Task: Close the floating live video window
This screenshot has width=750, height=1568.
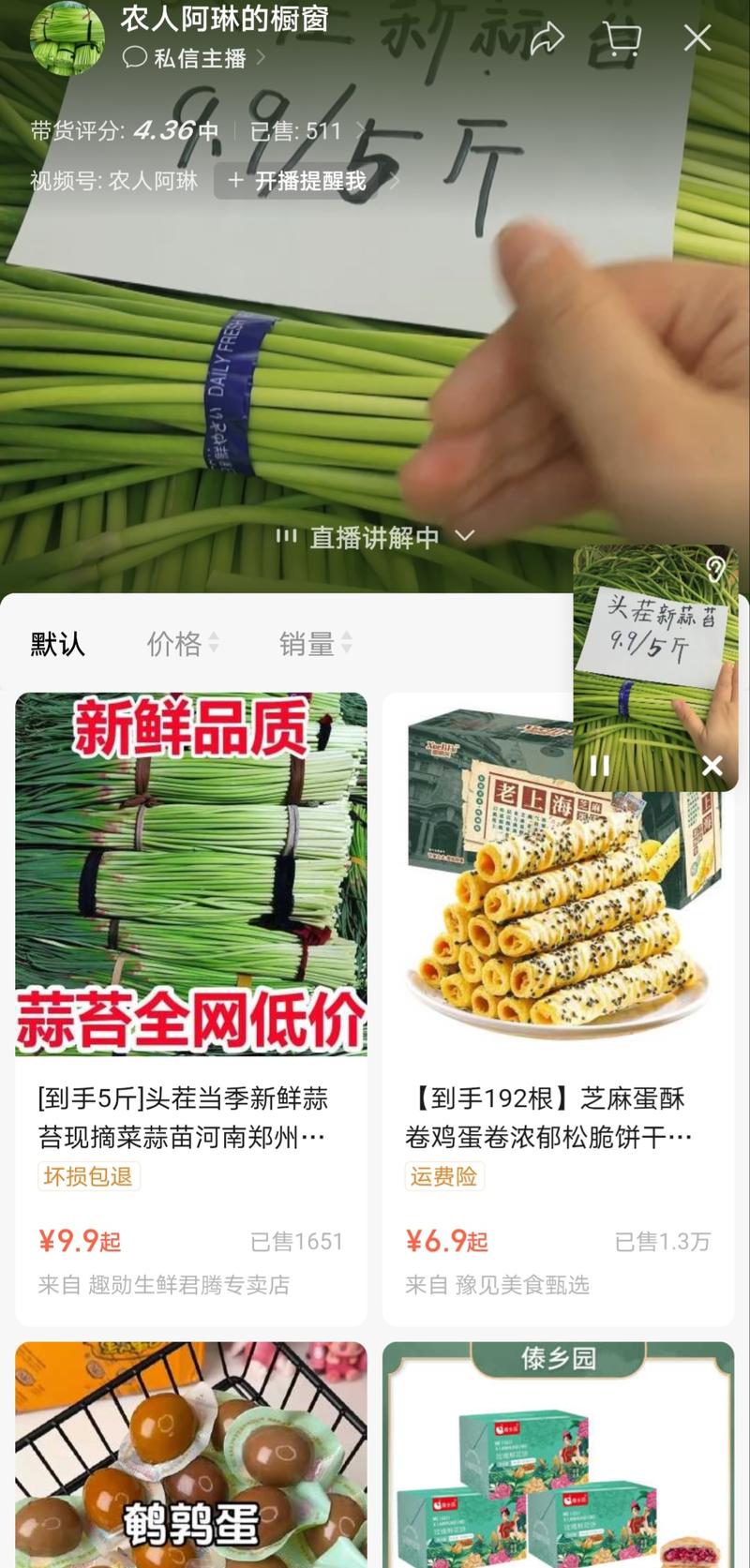Action: click(712, 766)
